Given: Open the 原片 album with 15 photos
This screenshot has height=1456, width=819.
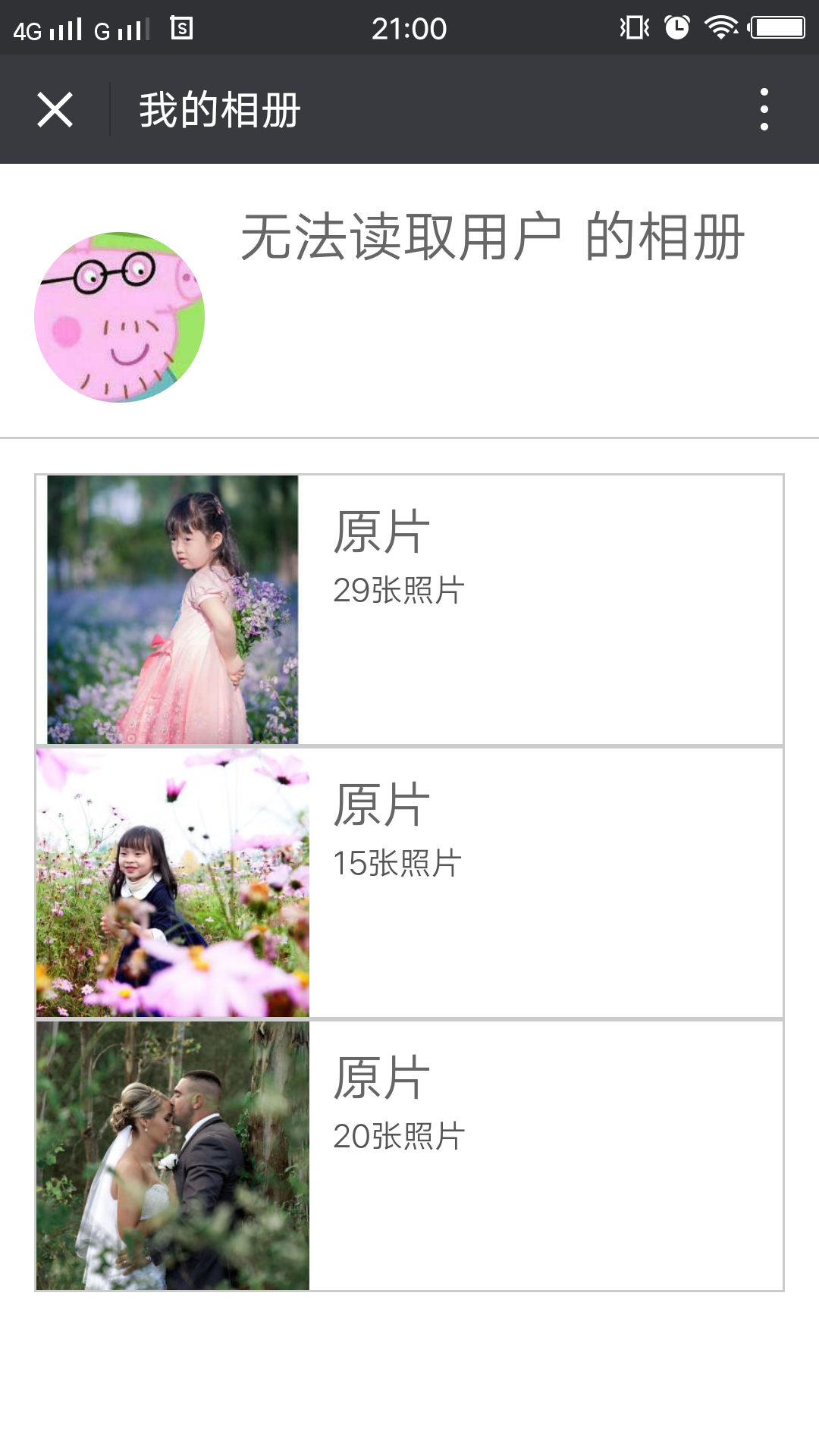Looking at the screenshot, I should [409, 883].
